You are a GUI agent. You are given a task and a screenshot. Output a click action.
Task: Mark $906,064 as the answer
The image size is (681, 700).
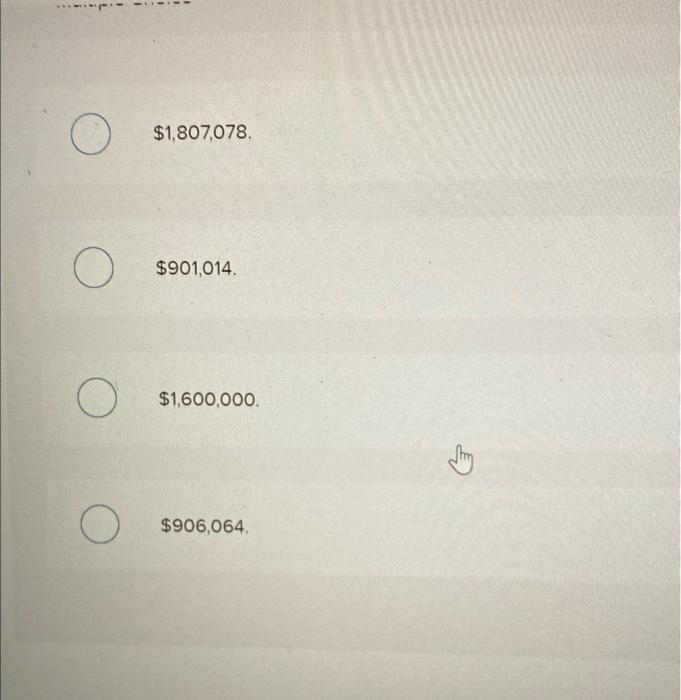pyautogui.click(x=99, y=525)
